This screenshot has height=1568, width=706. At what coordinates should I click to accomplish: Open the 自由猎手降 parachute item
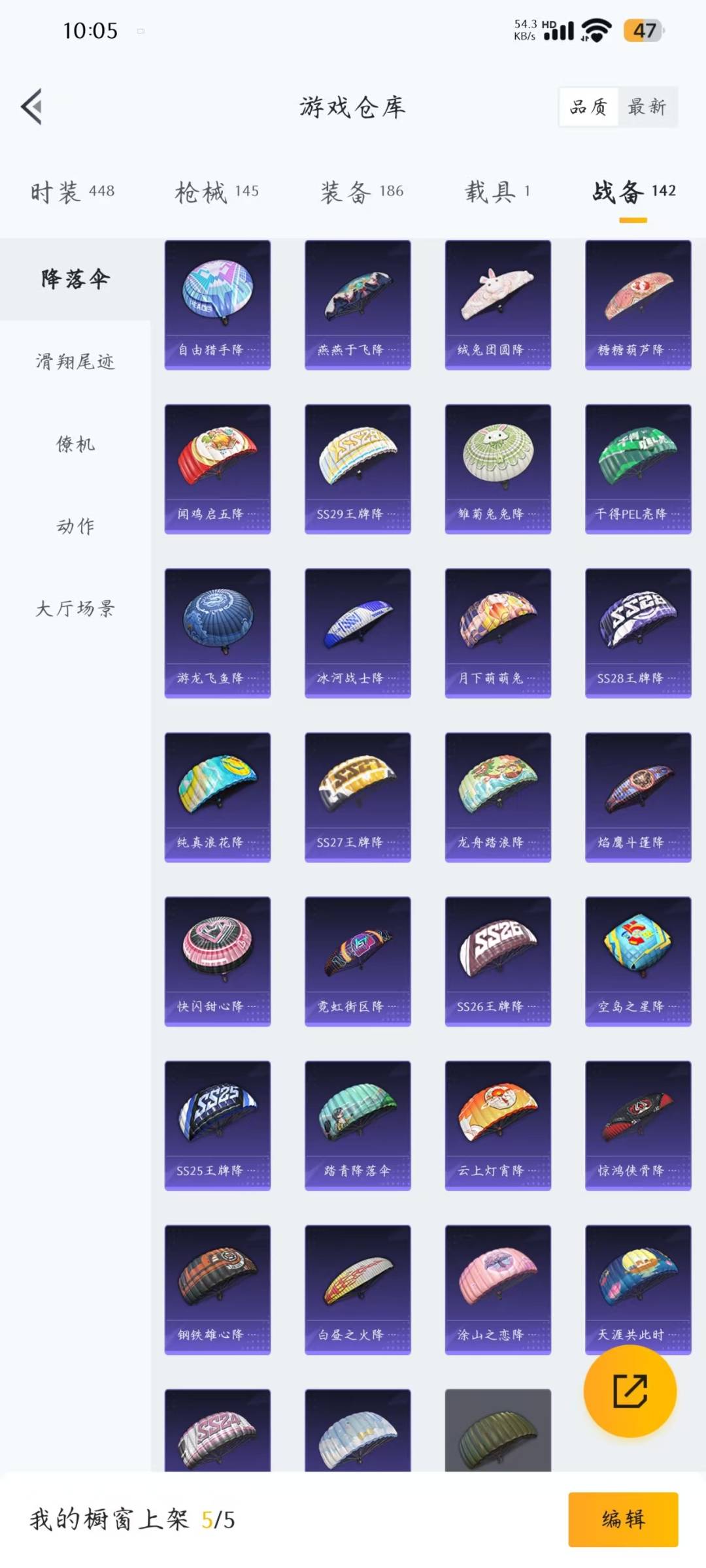tap(218, 305)
